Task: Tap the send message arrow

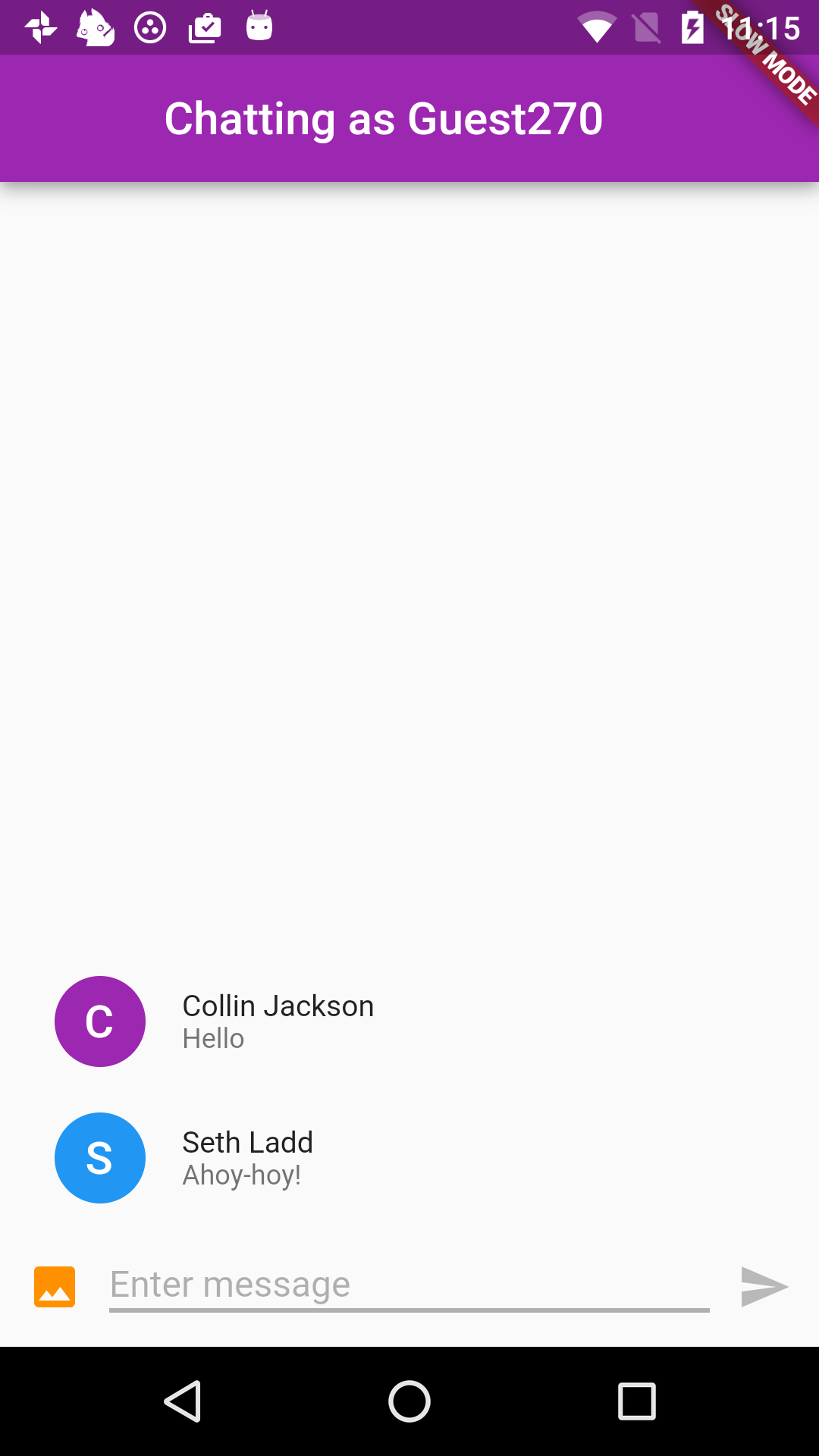Action: [764, 1287]
